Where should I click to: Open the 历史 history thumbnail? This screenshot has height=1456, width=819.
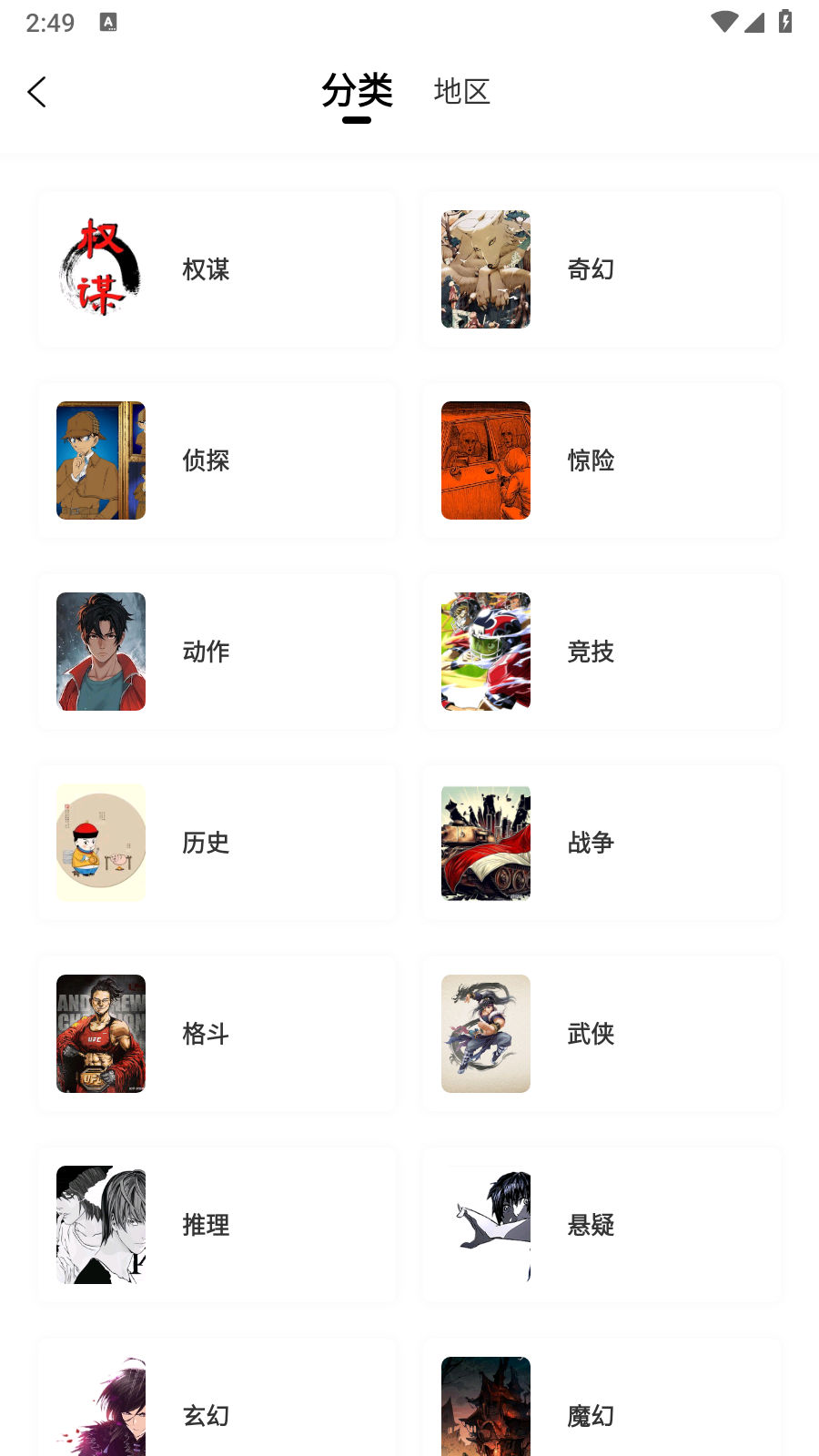coord(100,843)
